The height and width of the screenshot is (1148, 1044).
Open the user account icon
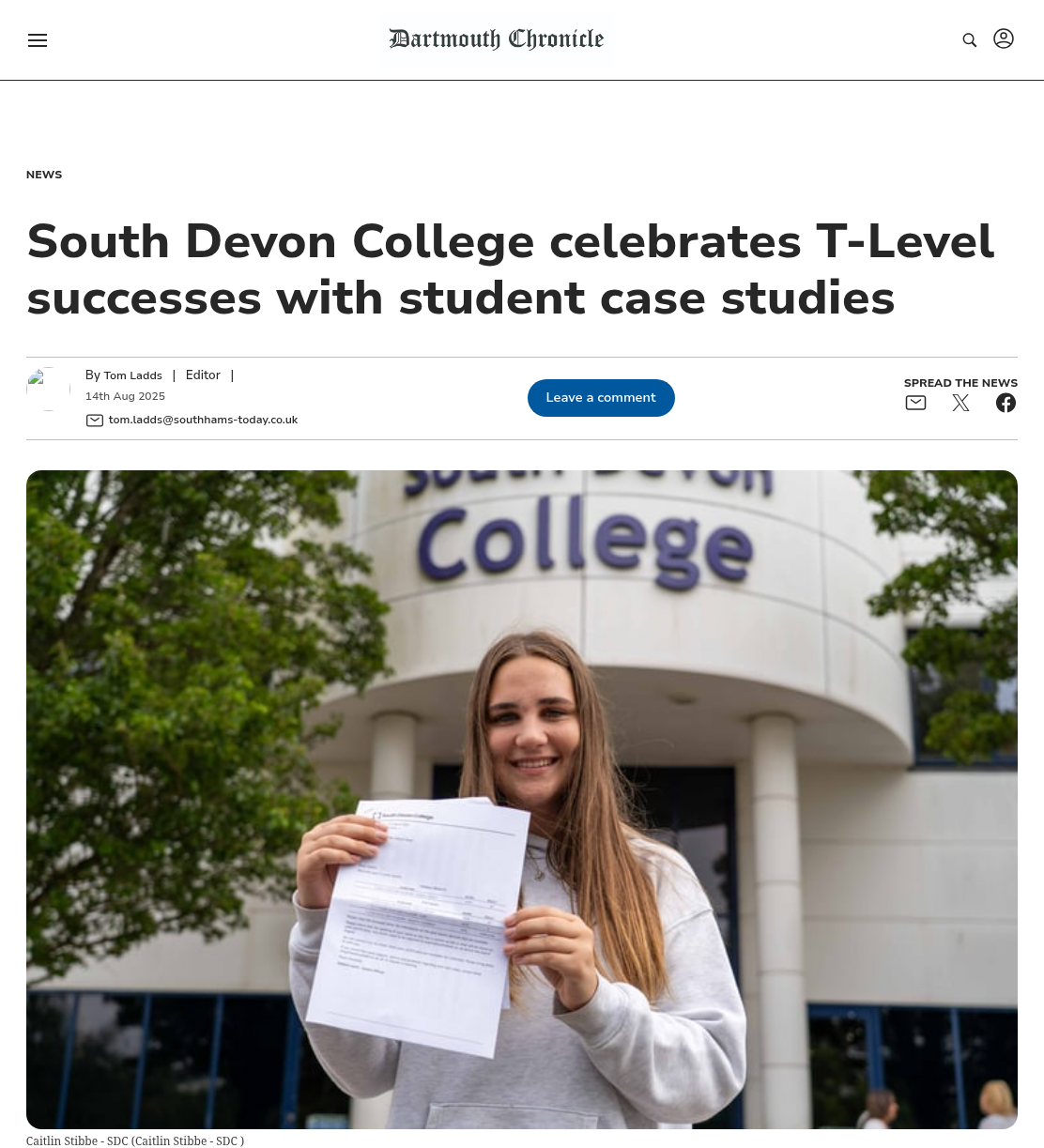[1004, 38]
